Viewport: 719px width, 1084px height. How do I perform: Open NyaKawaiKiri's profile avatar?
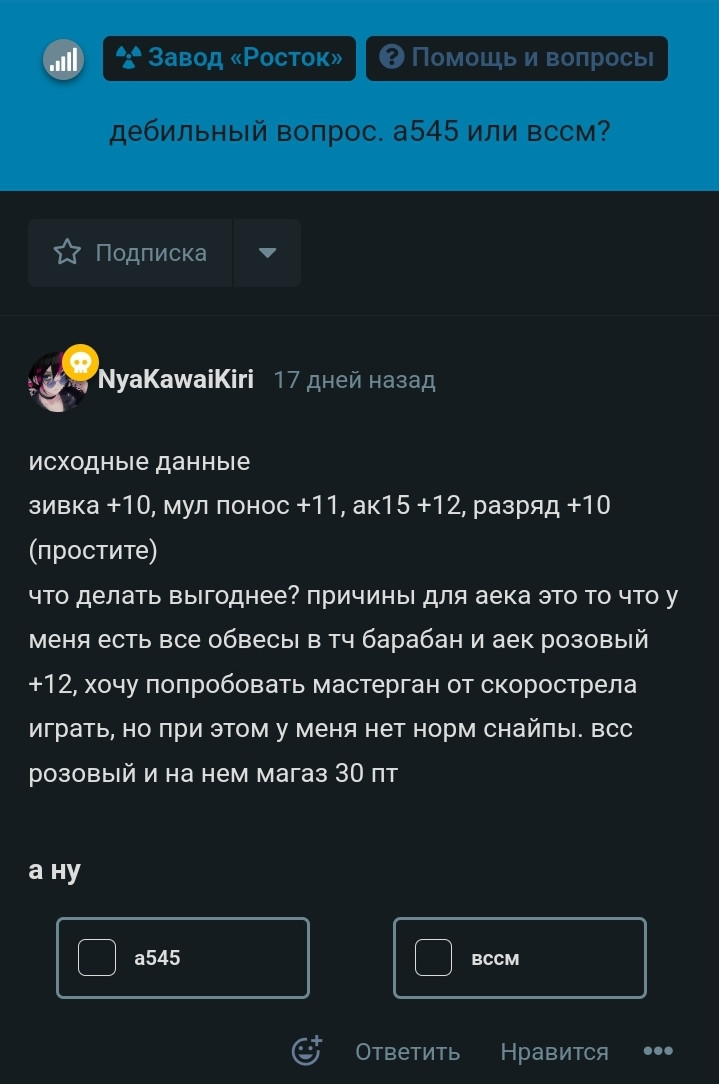58,380
